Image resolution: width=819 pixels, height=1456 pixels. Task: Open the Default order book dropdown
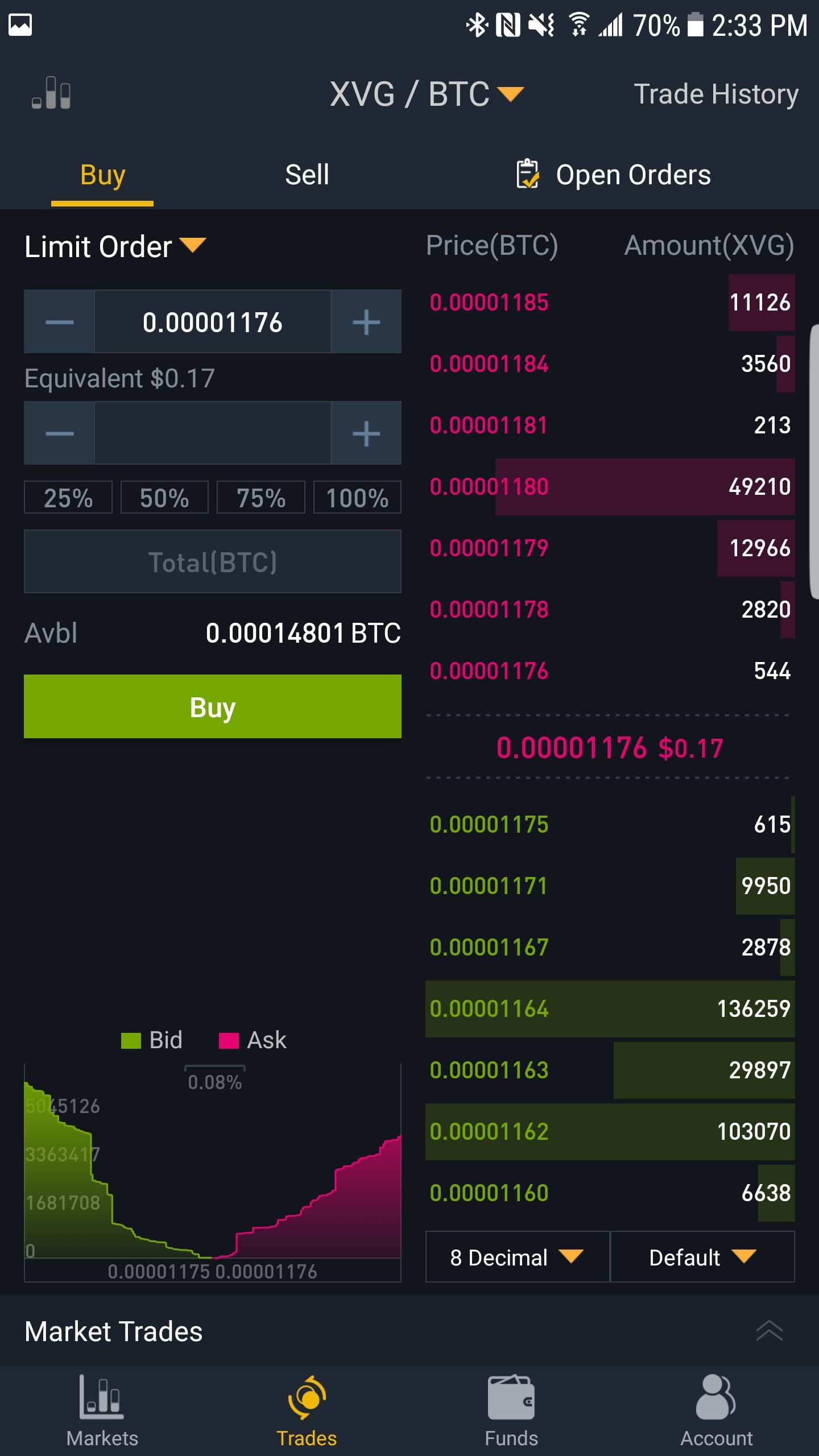coord(702,1258)
